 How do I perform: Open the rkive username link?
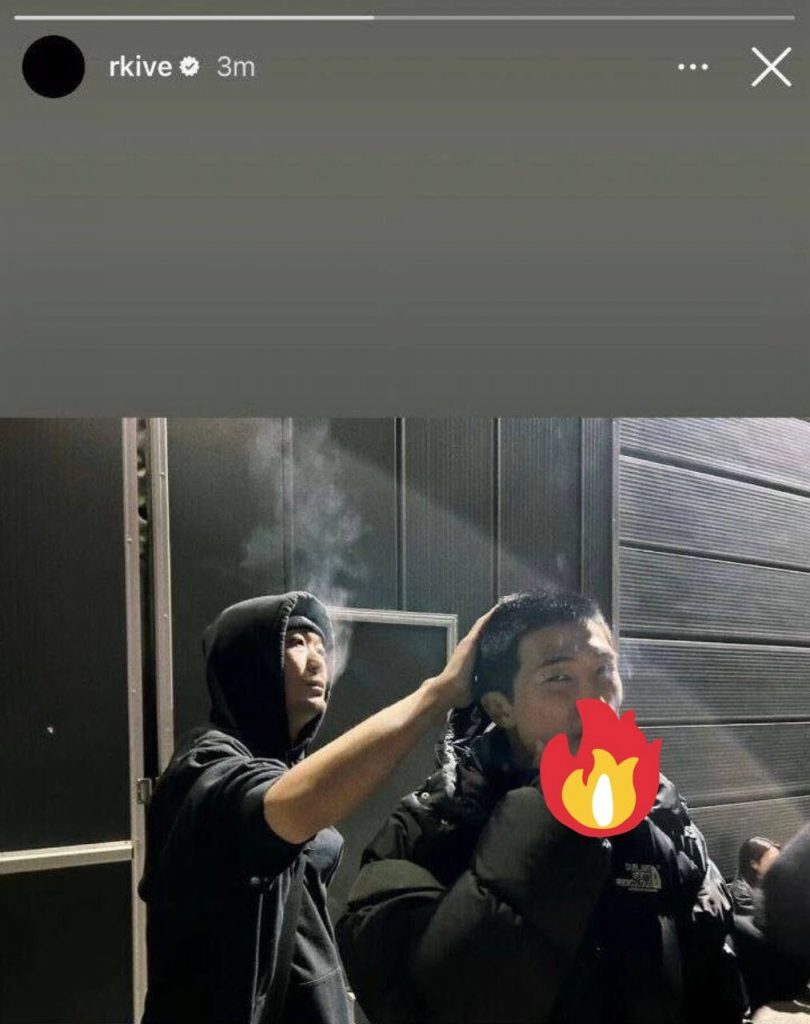point(140,67)
